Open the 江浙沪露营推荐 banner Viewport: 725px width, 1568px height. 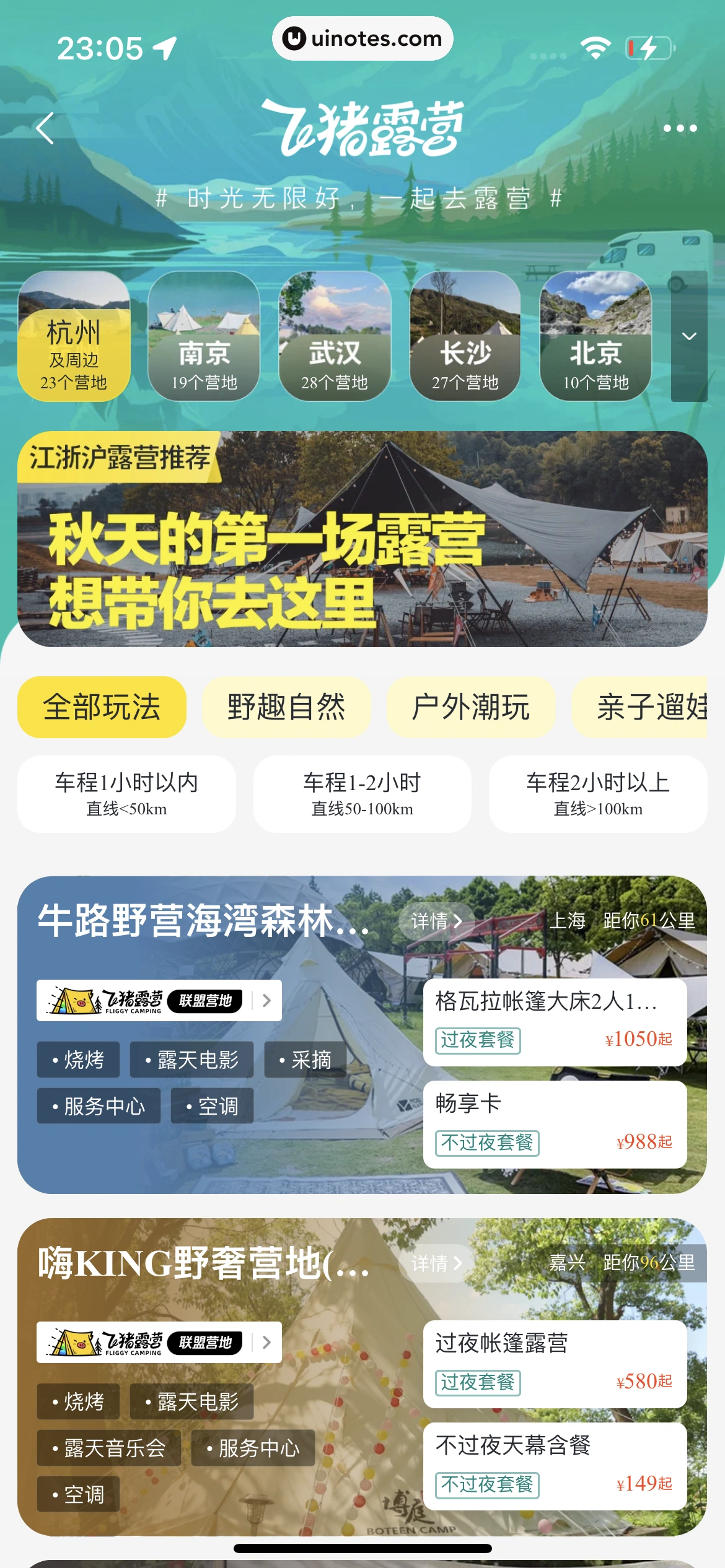[x=362, y=539]
